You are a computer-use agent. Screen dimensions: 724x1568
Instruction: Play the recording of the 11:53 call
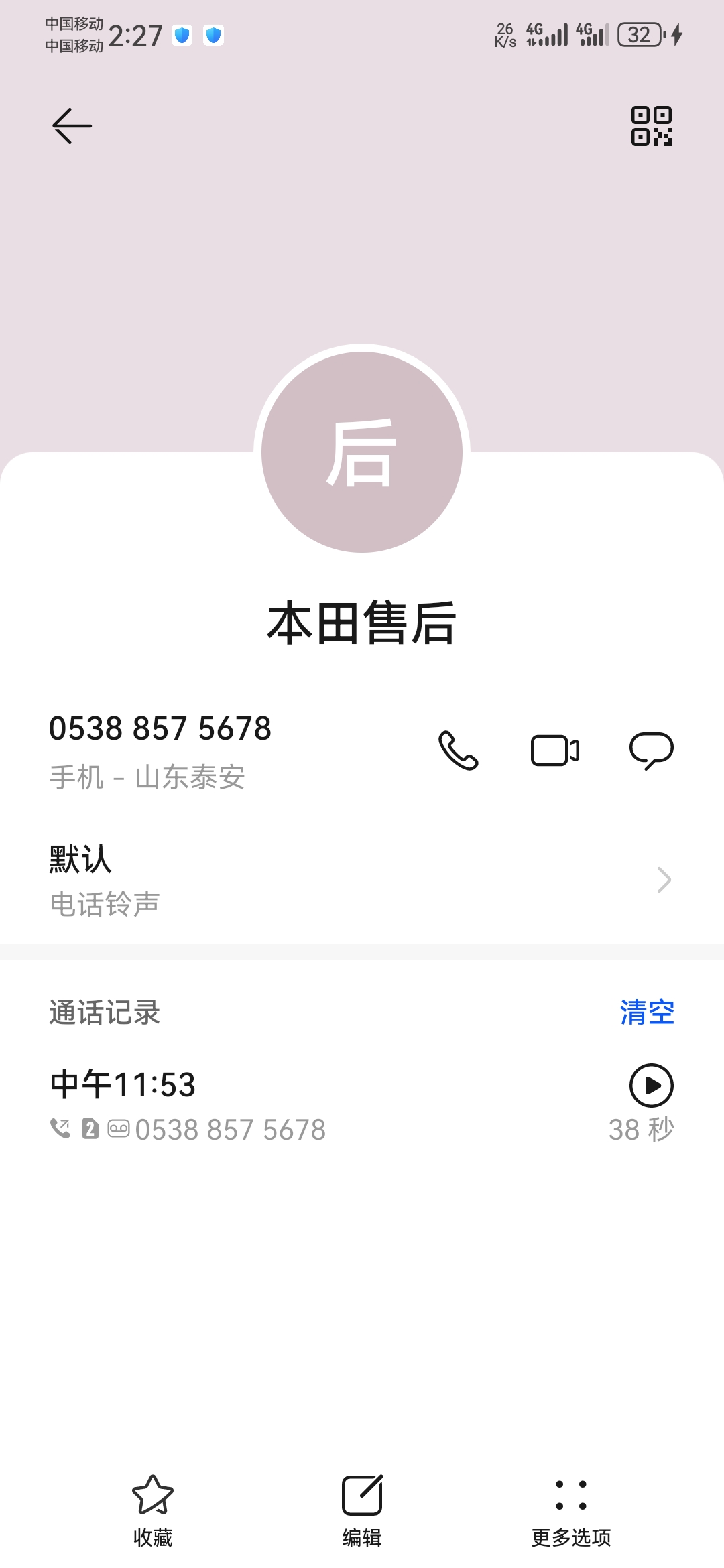pyautogui.click(x=652, y=1085)
